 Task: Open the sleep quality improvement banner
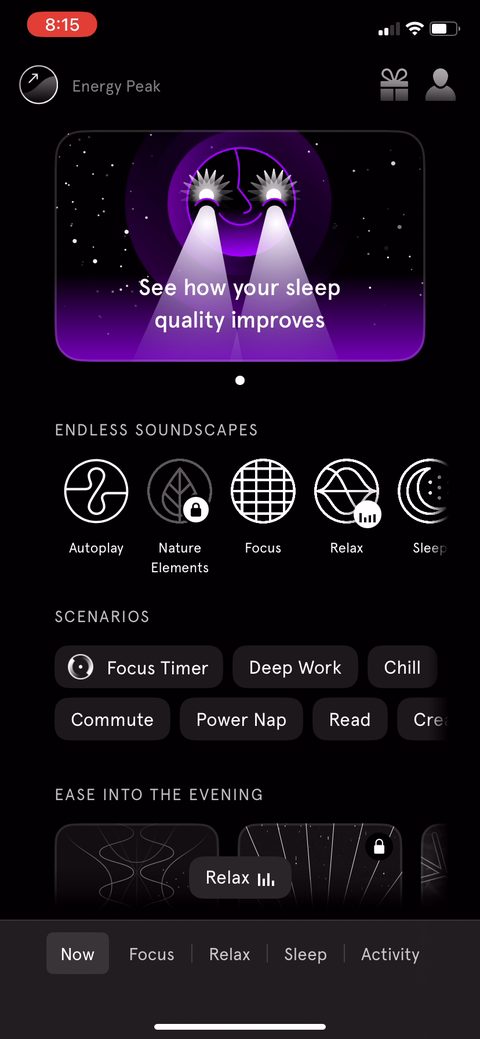coord(240,246)
